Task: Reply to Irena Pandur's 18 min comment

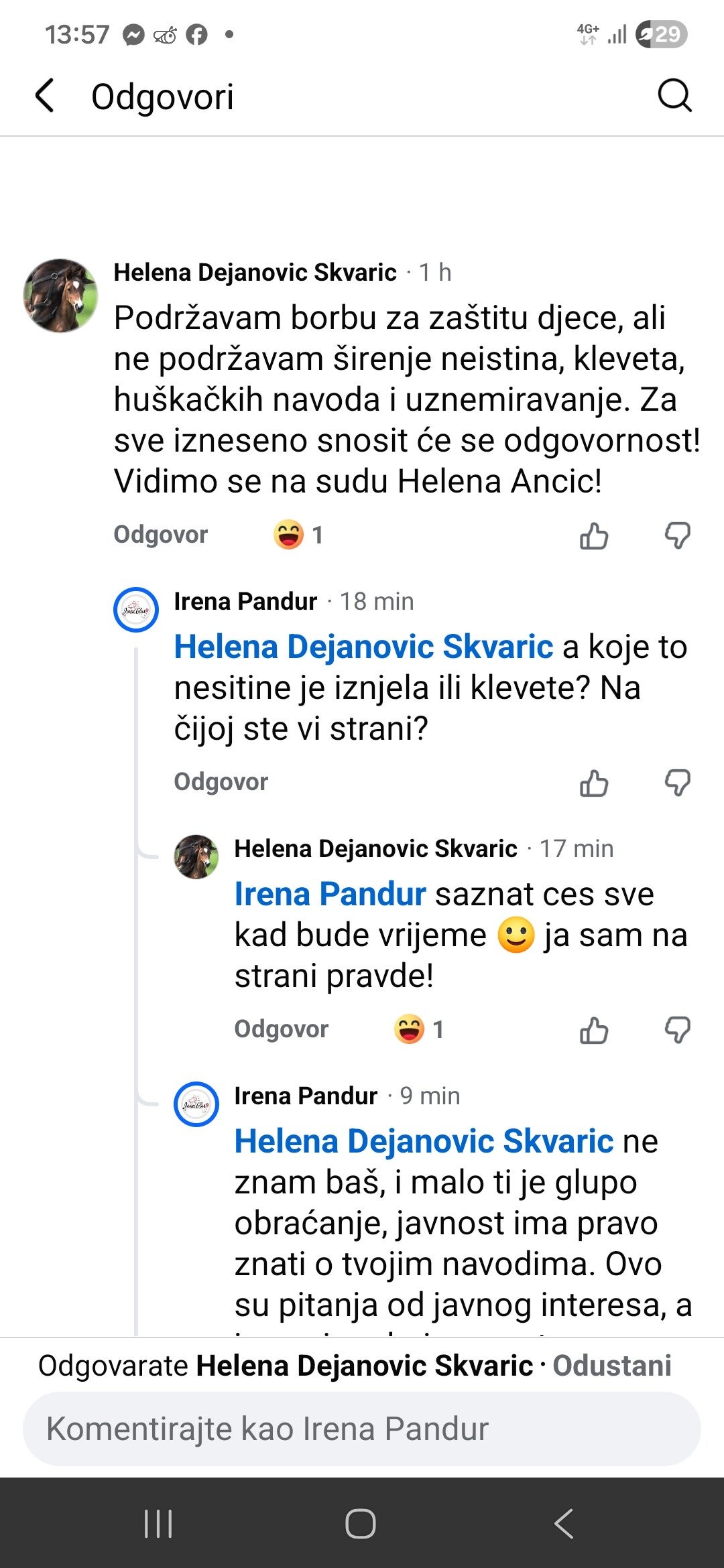Action: (221, 782)
